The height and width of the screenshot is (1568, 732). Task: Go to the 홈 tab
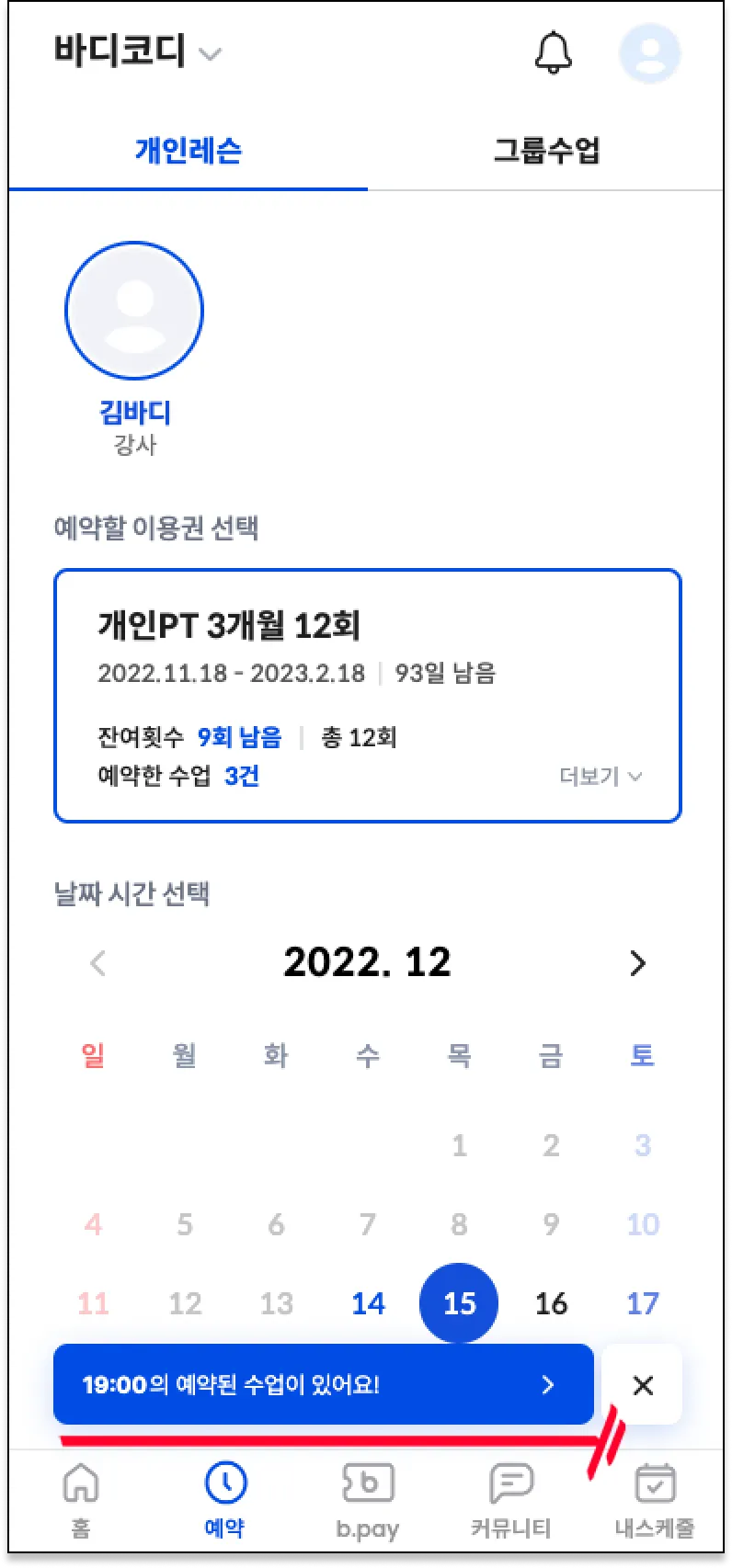81,1498
